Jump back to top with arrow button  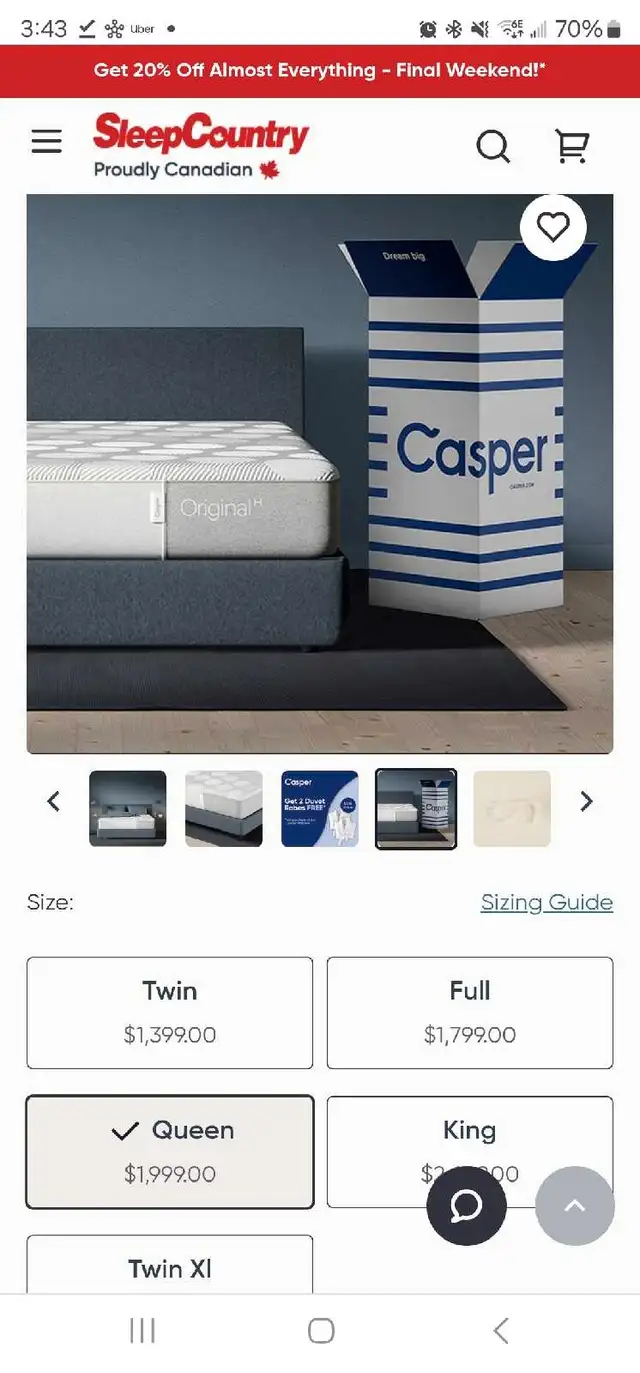pos(575,1206)
